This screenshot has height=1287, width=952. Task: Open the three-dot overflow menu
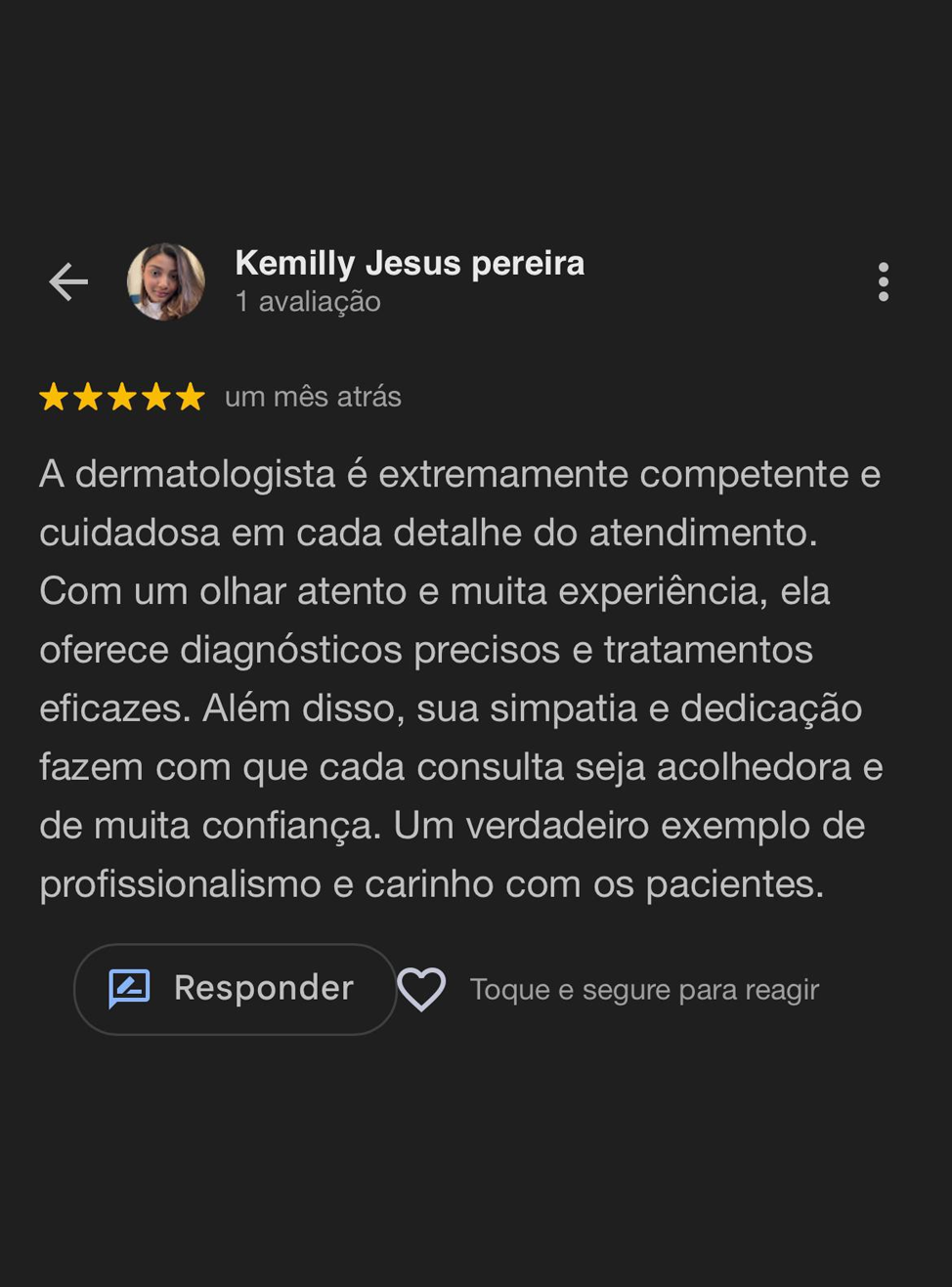point(883,281)
